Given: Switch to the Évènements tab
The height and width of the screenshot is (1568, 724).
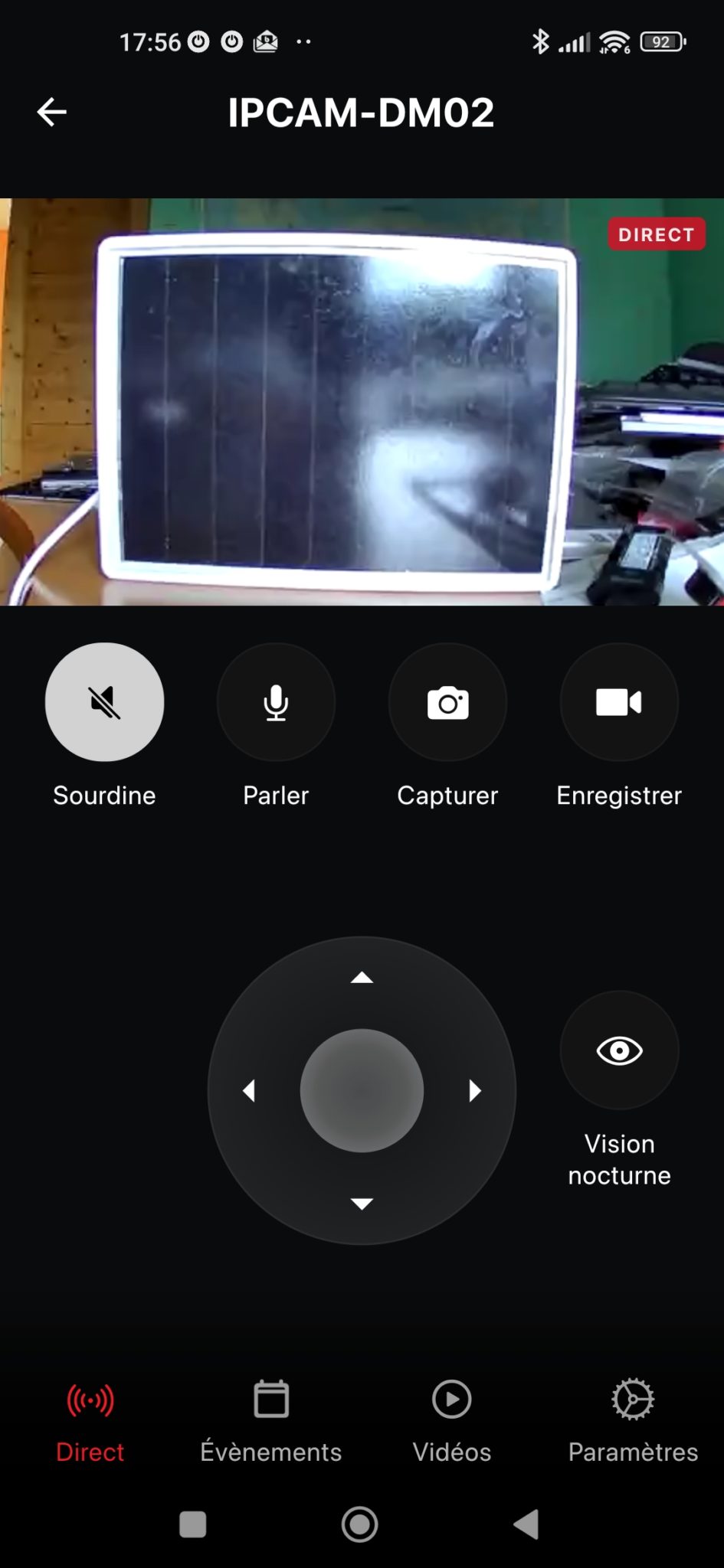Looking at the screenshot, I should pyautogui.click(x=271, y=1423).
